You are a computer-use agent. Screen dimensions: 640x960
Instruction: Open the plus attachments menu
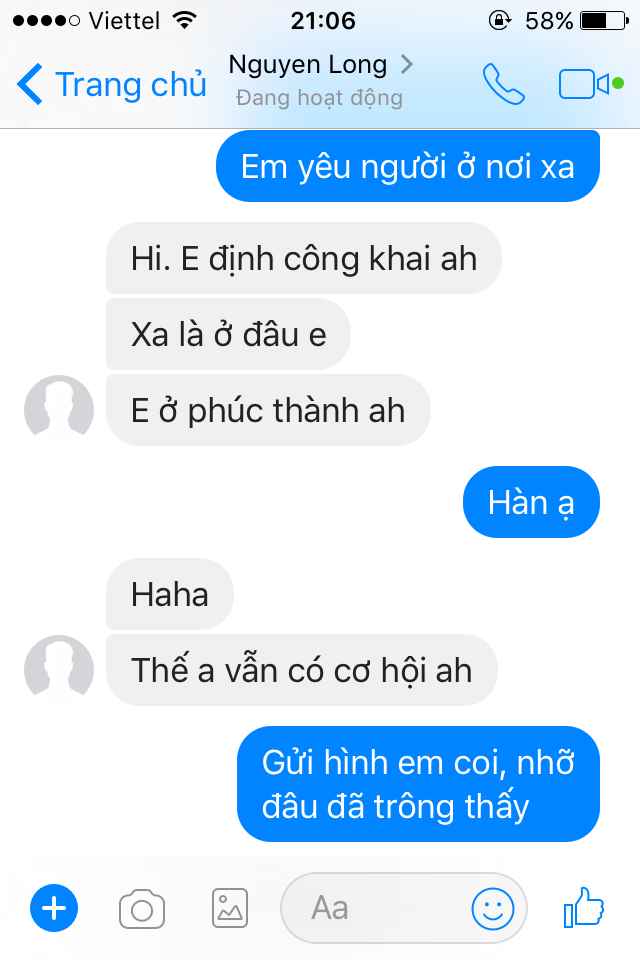click(x=54, y=908)
